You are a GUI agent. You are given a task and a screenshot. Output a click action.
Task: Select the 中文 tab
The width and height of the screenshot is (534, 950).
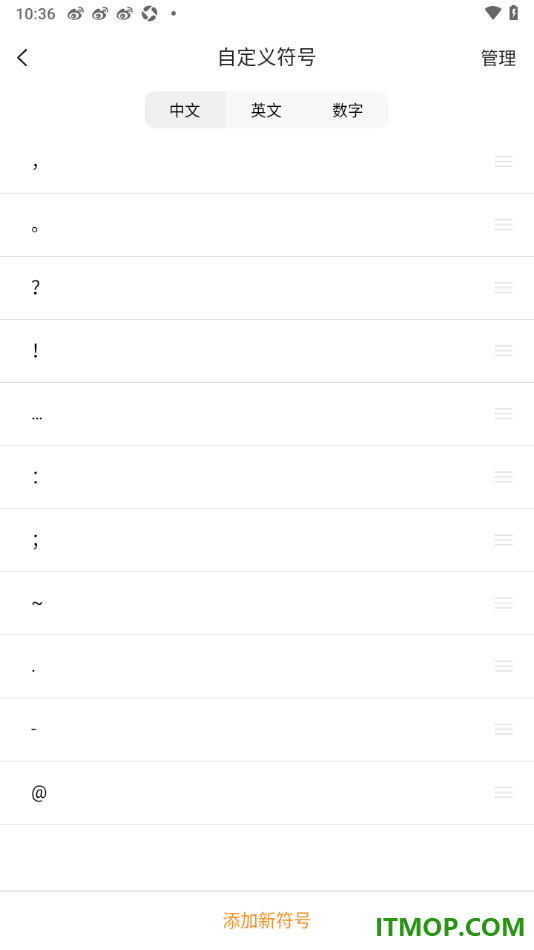pyautogui.click(x=185, y=110)
